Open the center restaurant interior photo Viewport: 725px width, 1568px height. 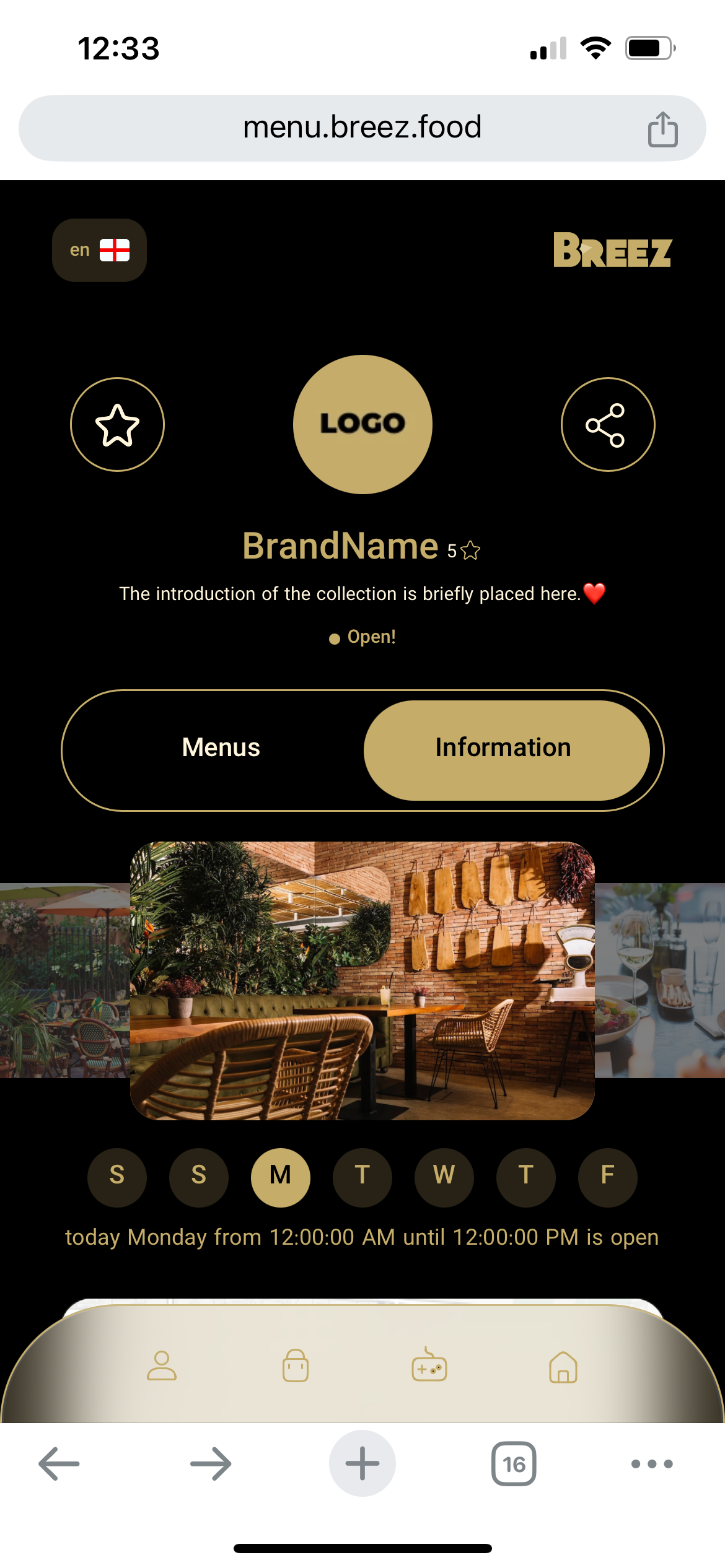pyautogui.click(x=362, y=980)
